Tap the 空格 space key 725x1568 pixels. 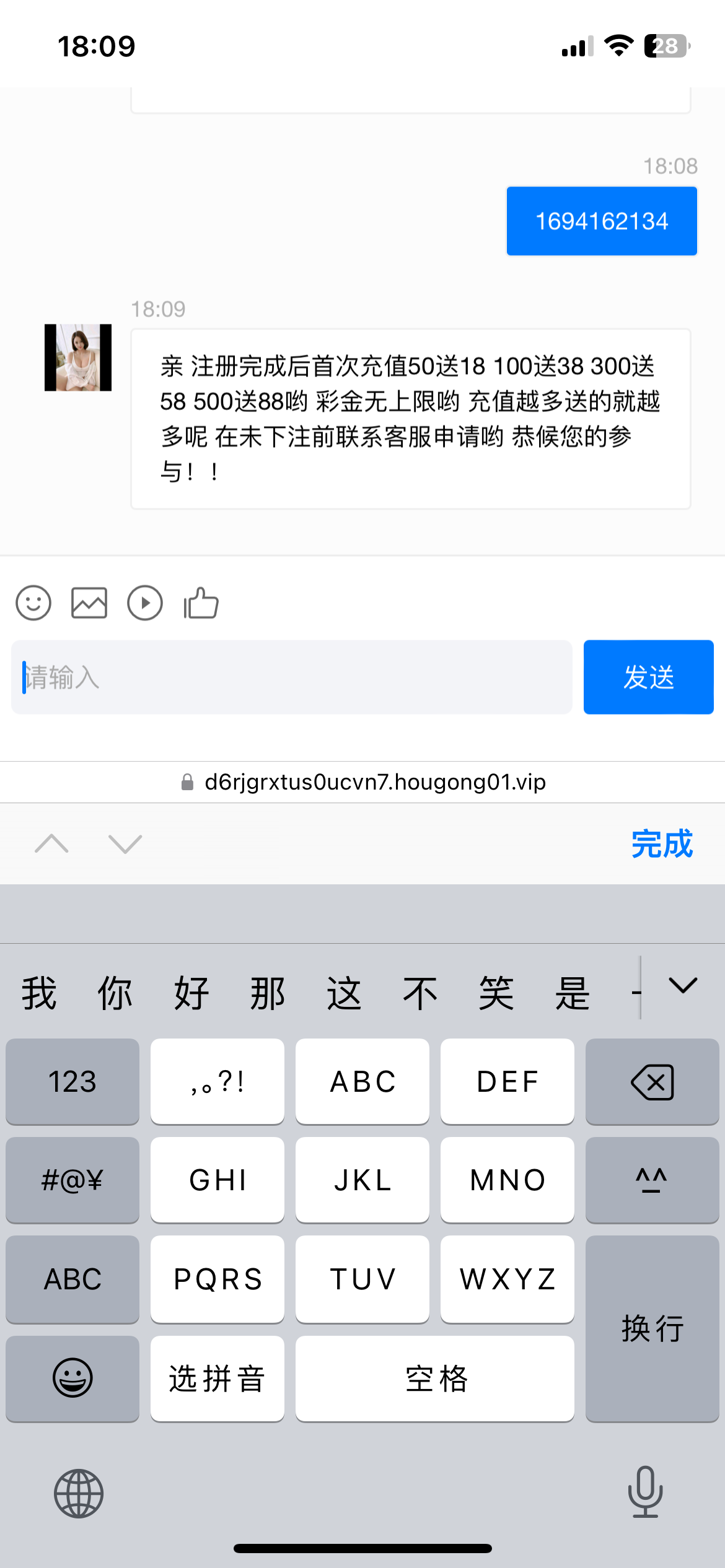tap(435, 1379)
